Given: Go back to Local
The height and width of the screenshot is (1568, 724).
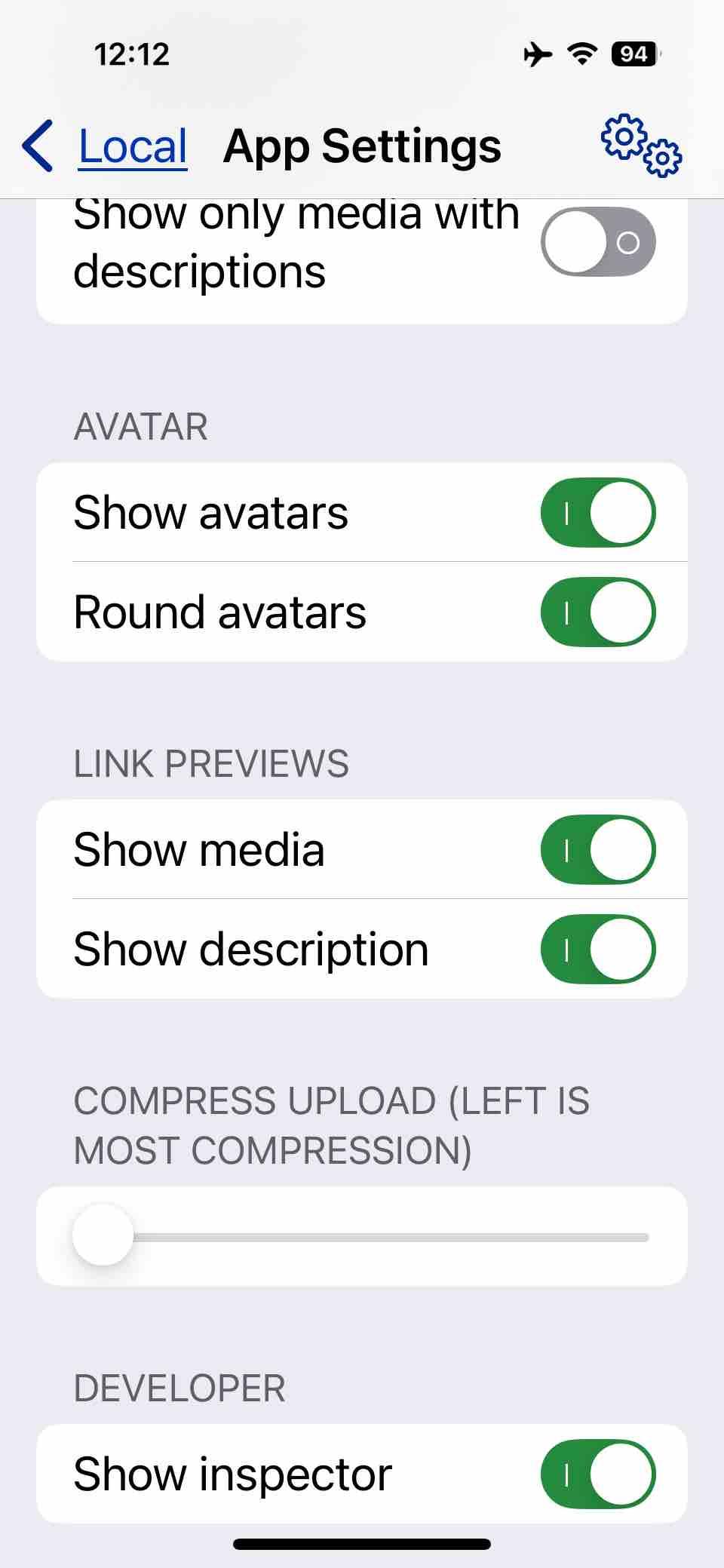Looking at the screenshot, I should pyautogui.click(x=105, y=146).
